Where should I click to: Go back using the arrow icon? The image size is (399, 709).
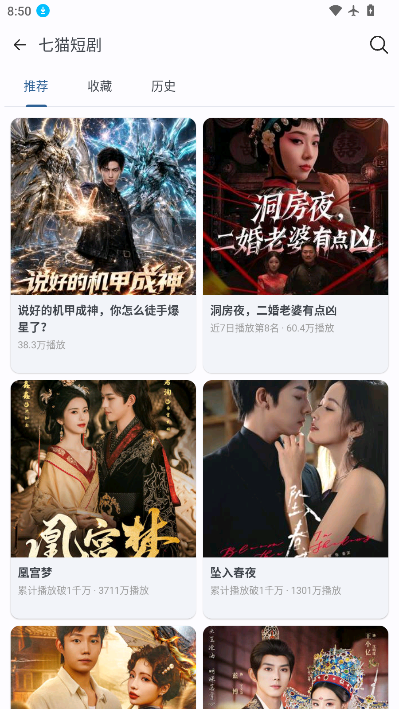[20, 45]
